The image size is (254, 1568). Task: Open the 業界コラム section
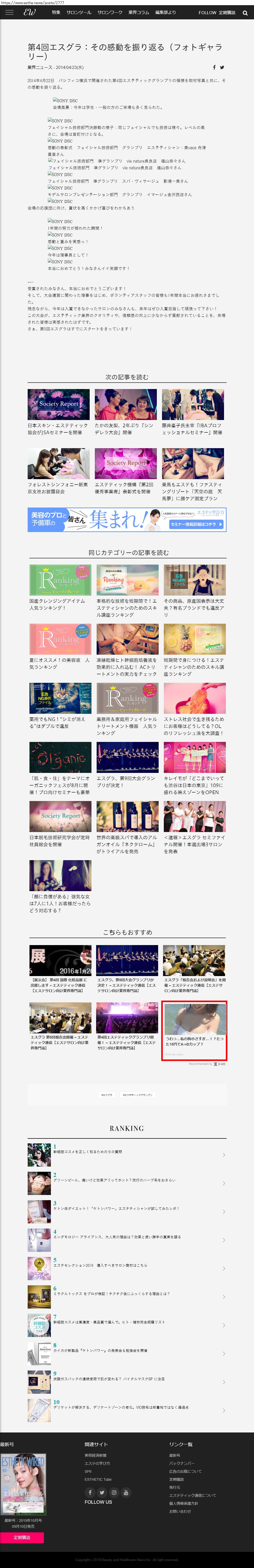138,12
